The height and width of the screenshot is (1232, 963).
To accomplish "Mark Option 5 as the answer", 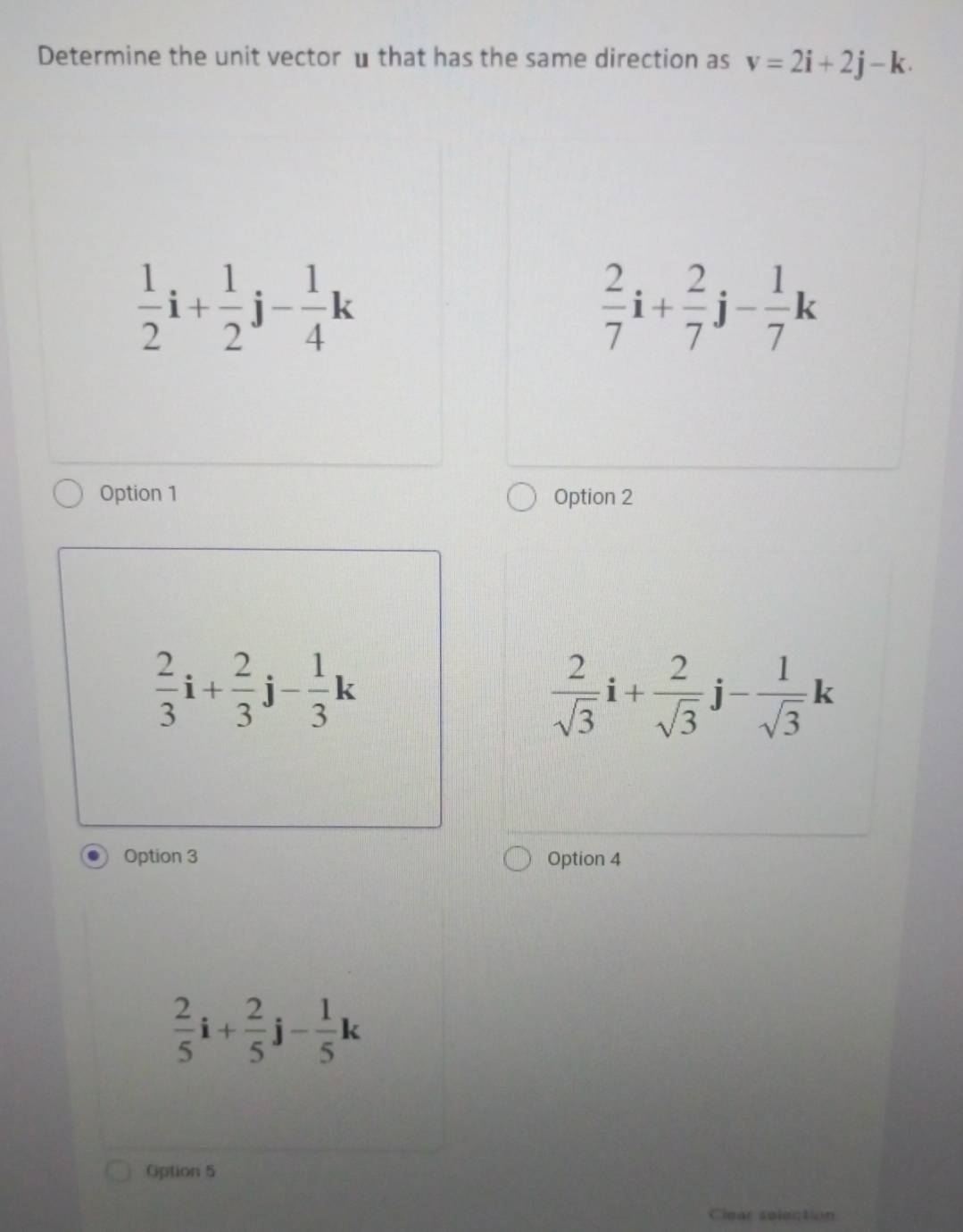I will [x=118, y=1170].
